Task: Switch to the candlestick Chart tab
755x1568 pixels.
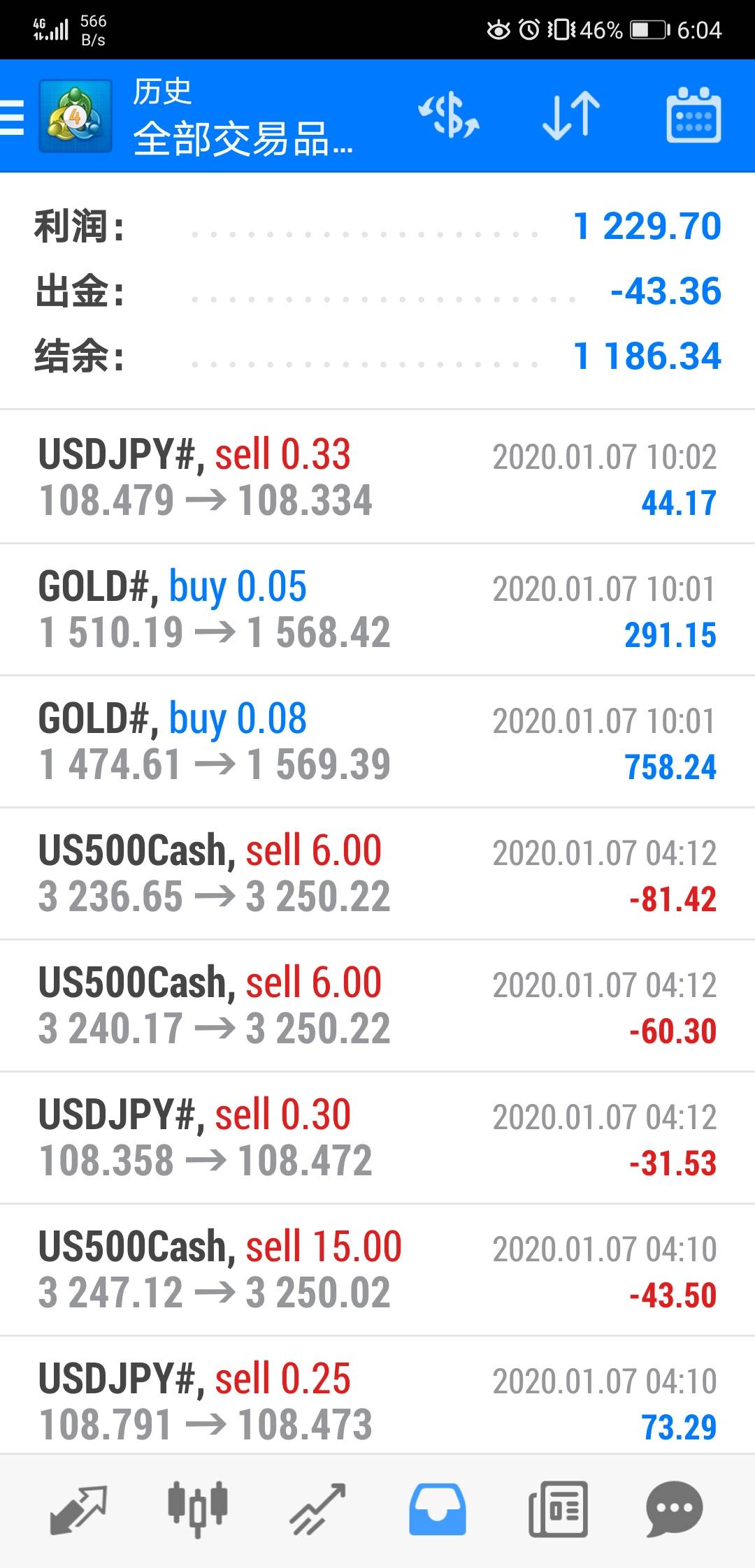Action: [198, 1509]
